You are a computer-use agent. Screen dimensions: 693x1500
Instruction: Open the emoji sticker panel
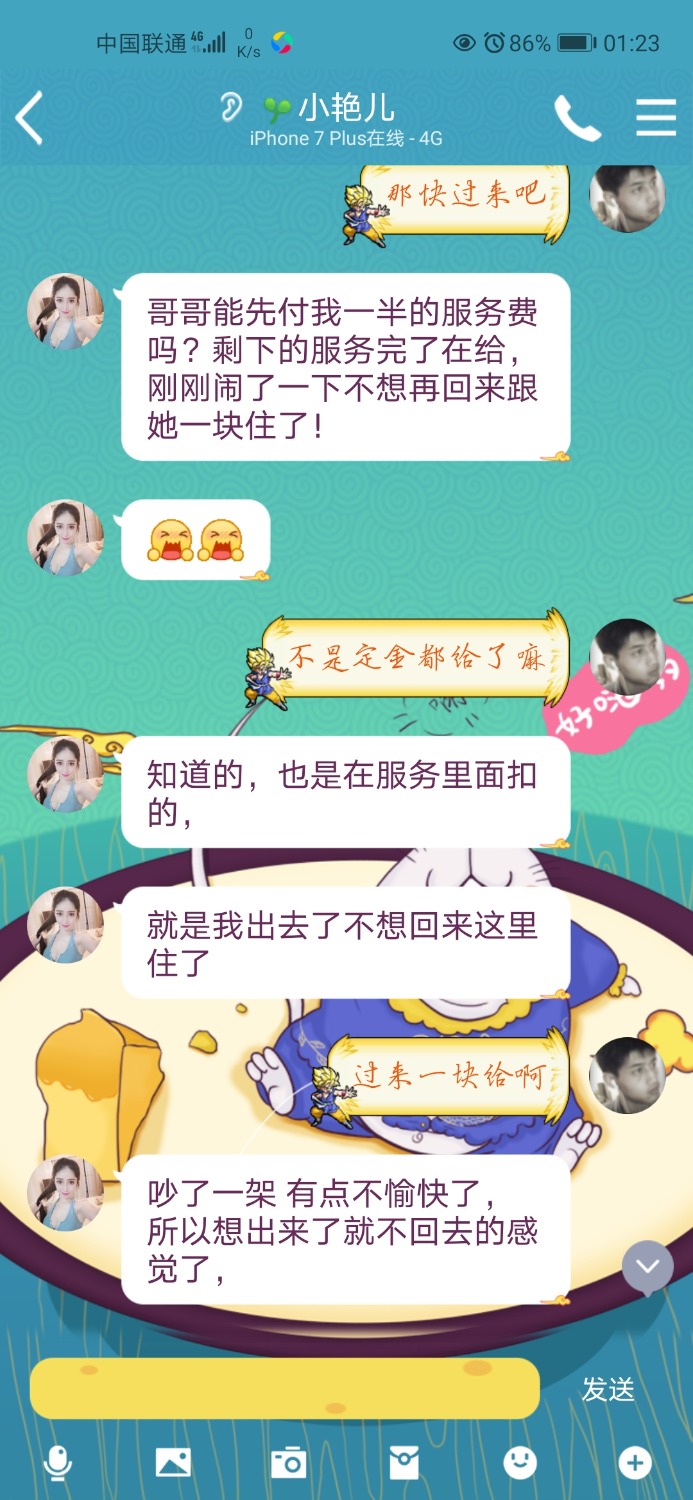pos(519,1464)
